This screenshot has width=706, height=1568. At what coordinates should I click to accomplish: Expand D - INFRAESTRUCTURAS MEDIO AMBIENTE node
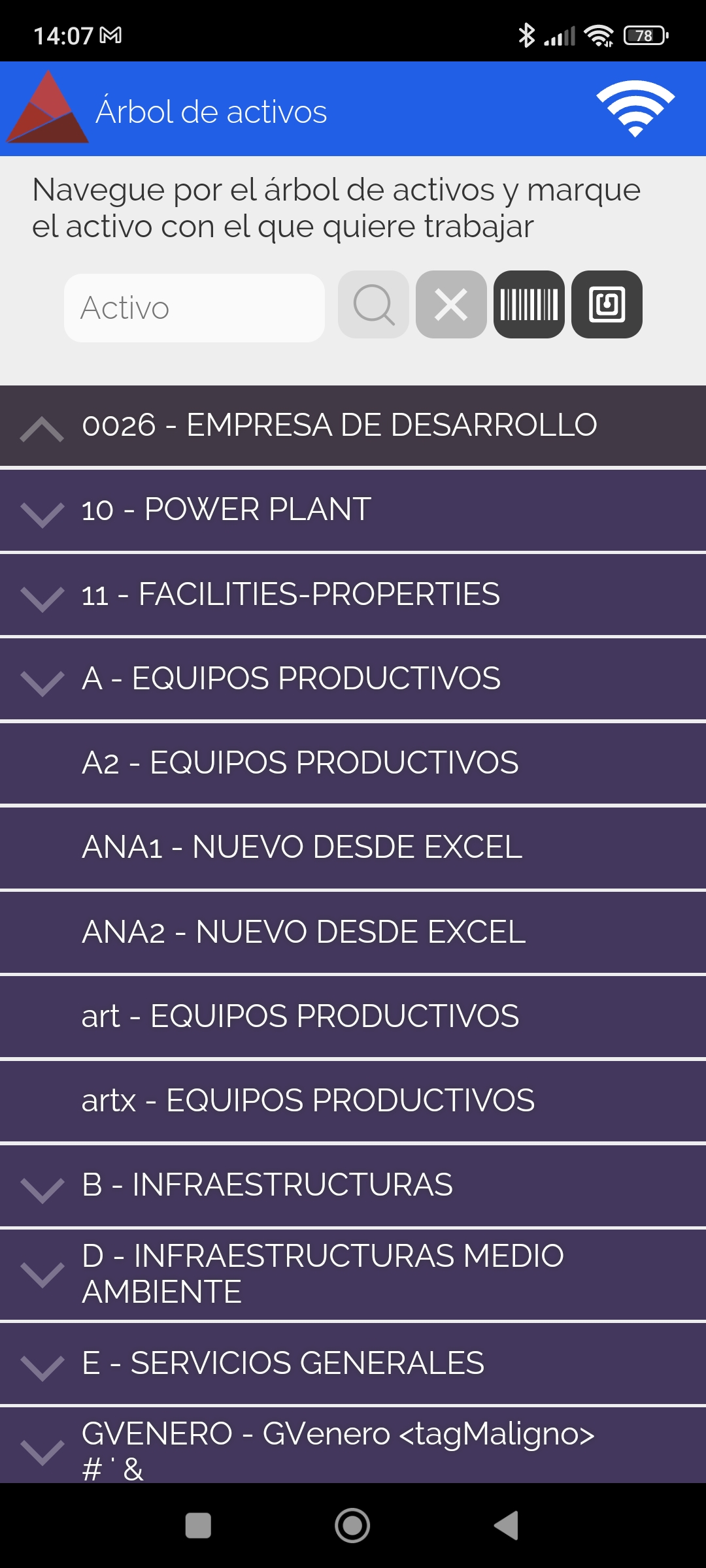(42, 1274)
